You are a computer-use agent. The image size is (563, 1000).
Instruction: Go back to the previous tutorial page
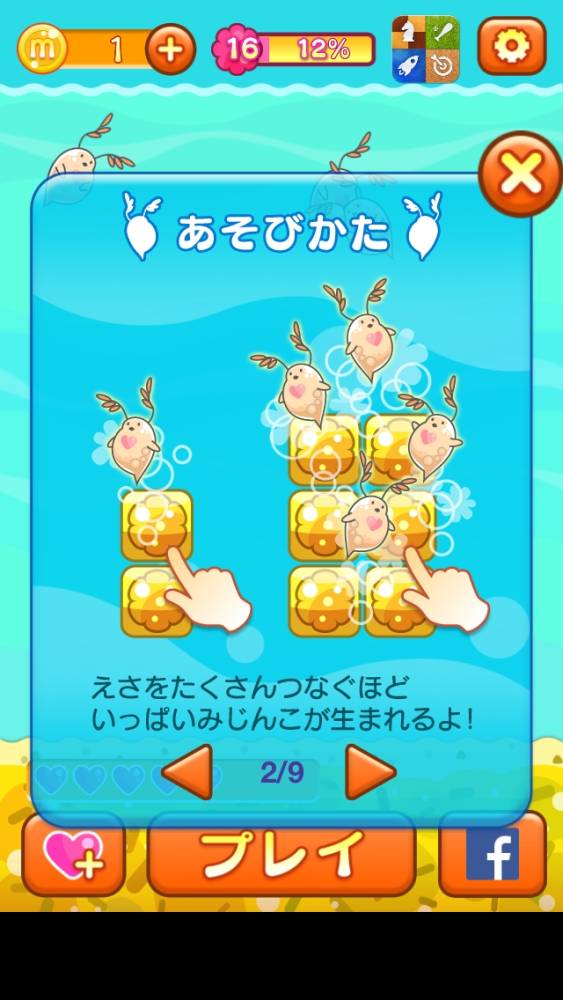pos(188,772)
